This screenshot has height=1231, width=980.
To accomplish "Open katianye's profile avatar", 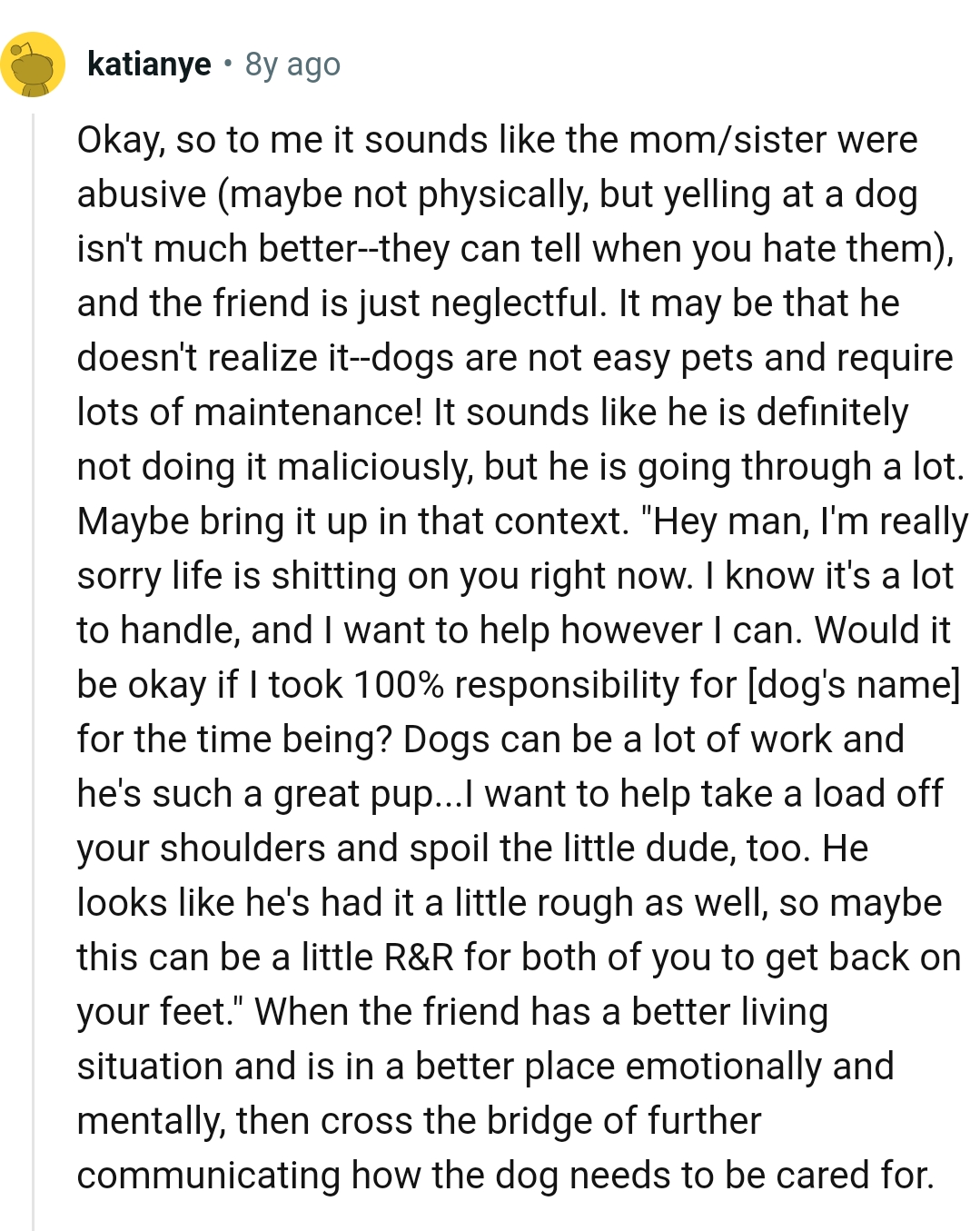I will point(33,65).
